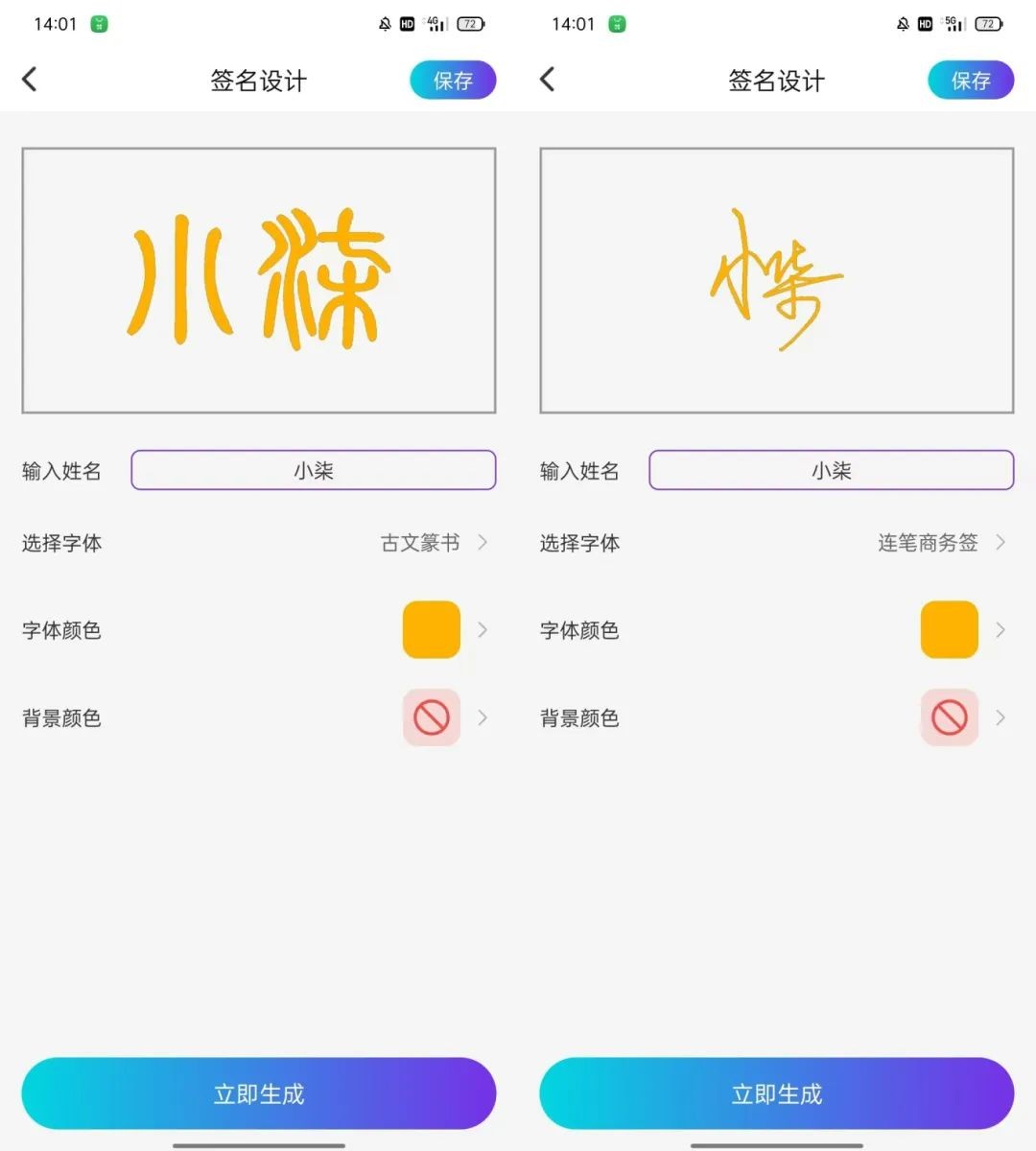Open 背景颜色 option on the 古文篆书 screen
This screenshot has width=1036, height=1151.
432,717
